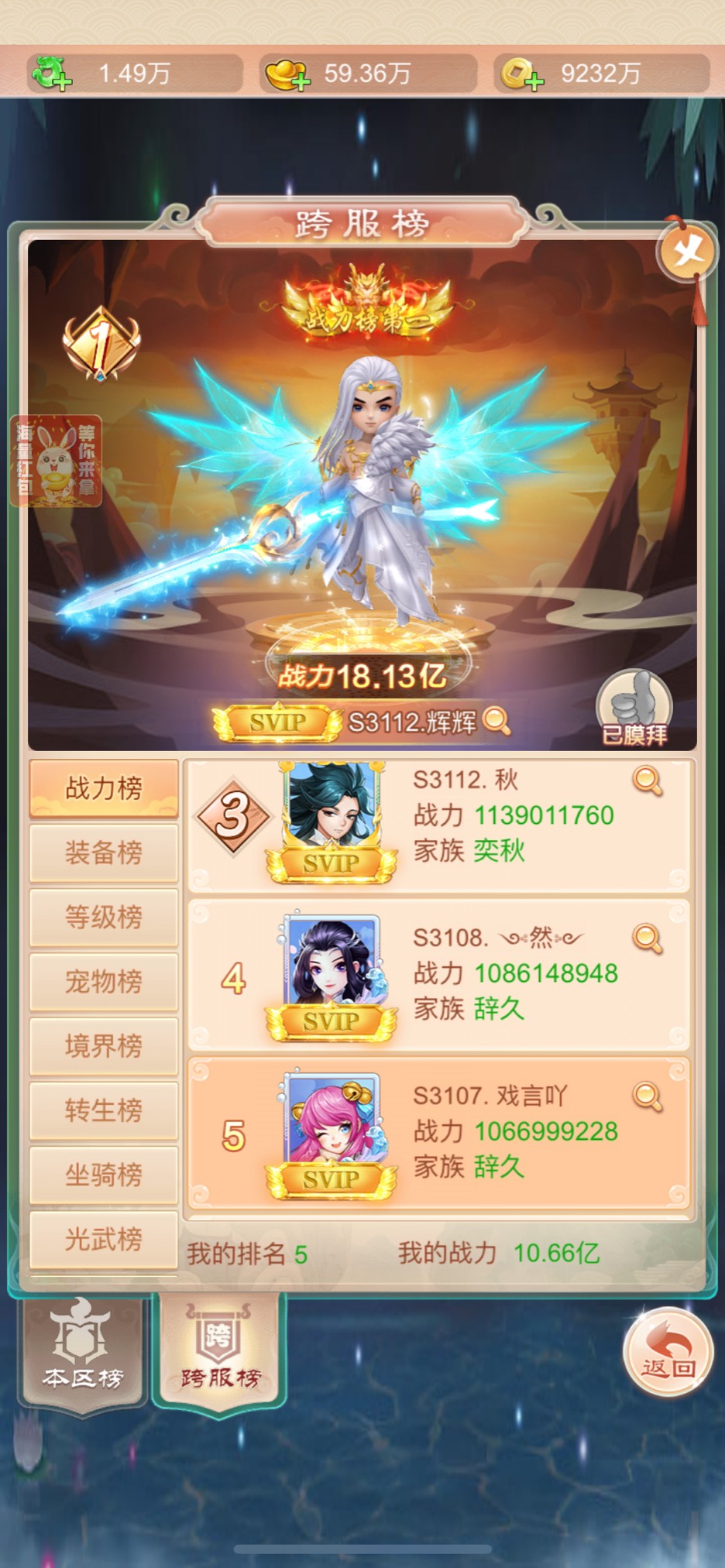Inspect player S3107.戏言吖 with magnifier
The width and height of the screenshot is (725, 1568).
(648, 1096)
